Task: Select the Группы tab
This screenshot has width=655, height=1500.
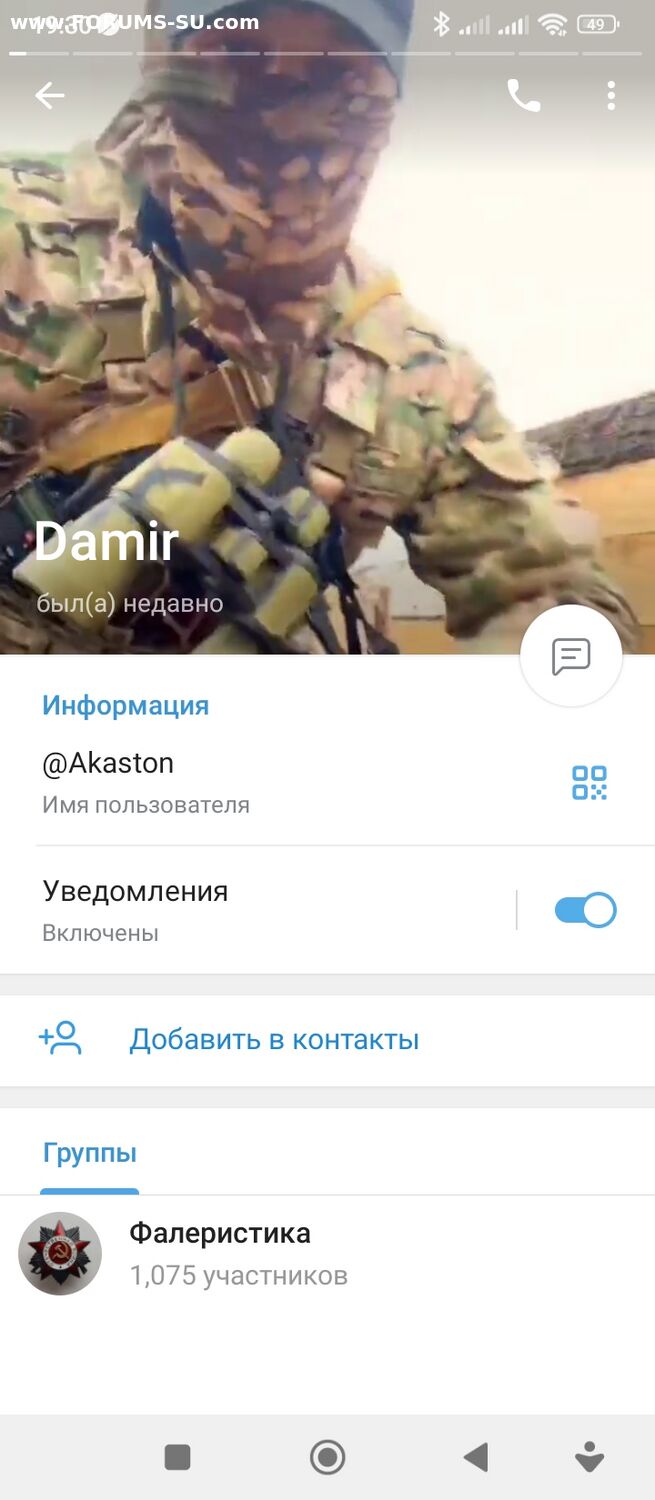Action: point(90,1153)
